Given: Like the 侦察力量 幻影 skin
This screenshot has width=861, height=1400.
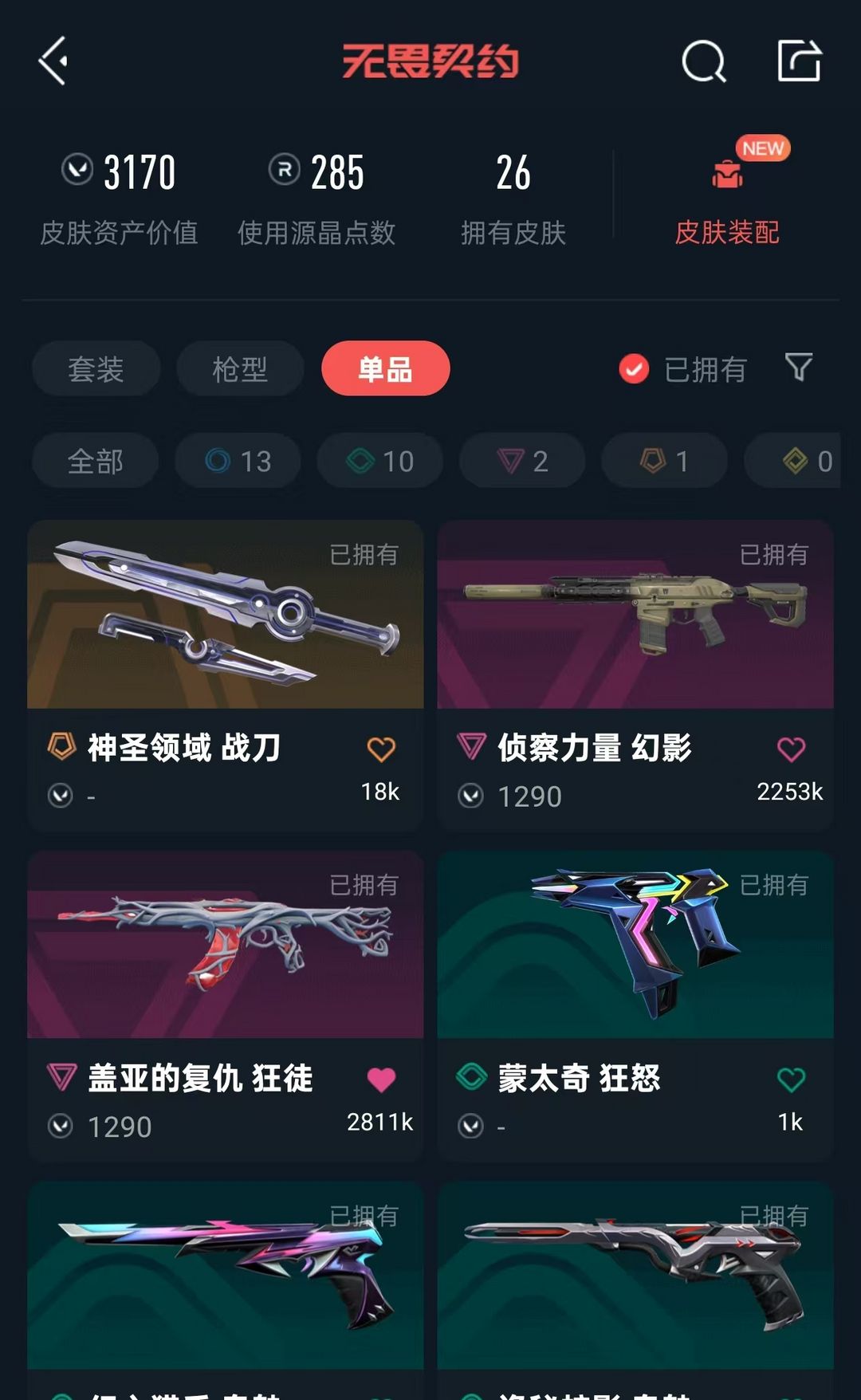Looking at the screenshot, I should pos(791,749).
